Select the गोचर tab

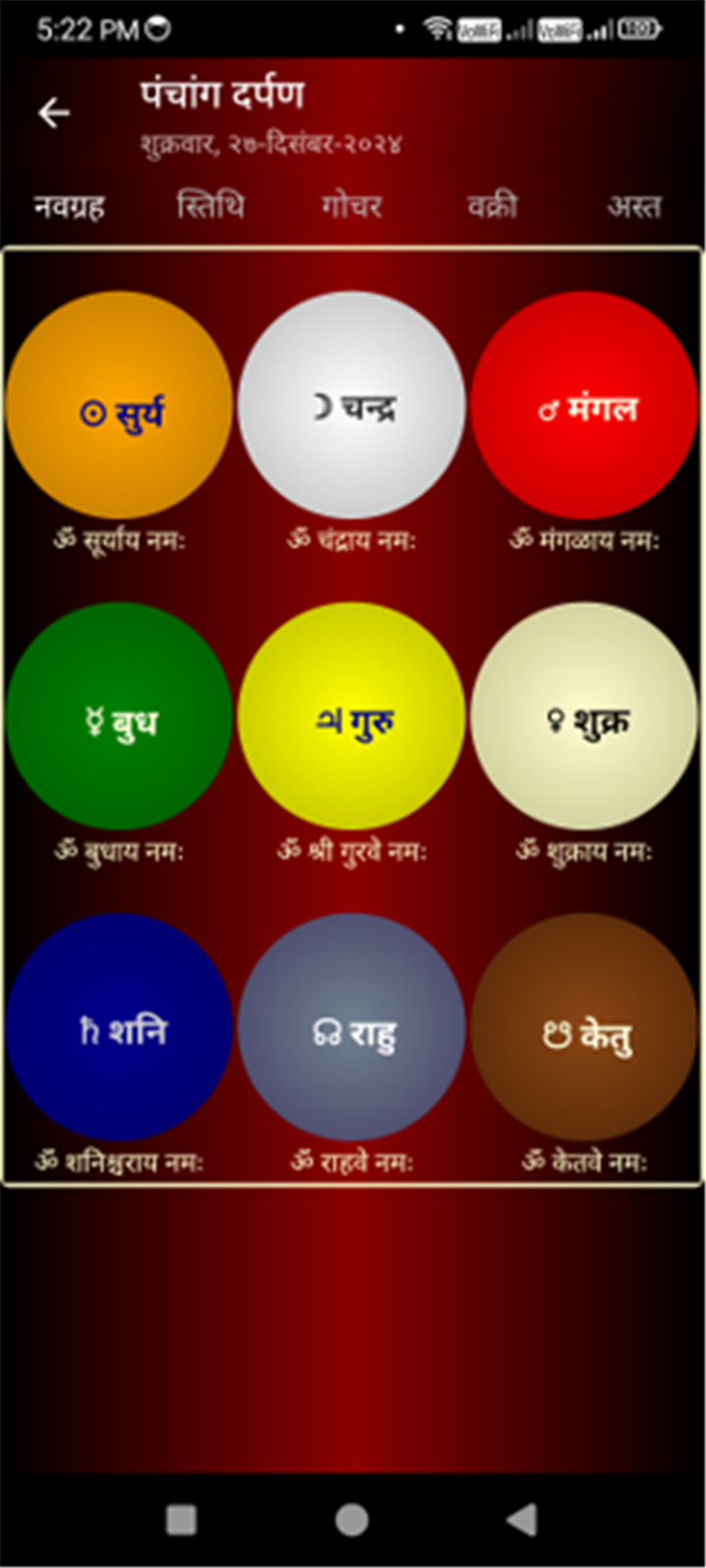[x=351, y=206]
